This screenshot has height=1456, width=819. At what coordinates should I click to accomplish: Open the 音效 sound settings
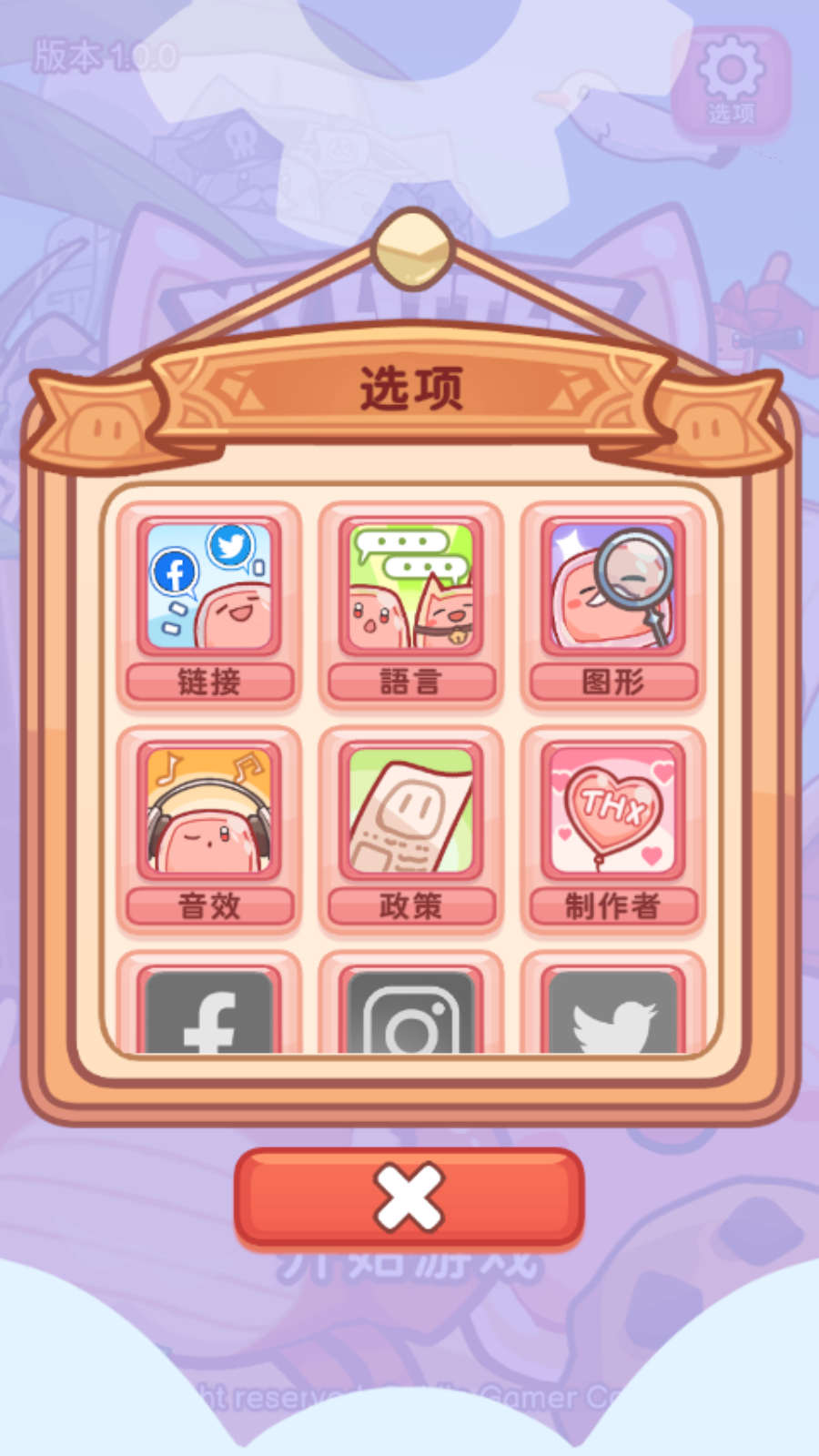(209, 829)
